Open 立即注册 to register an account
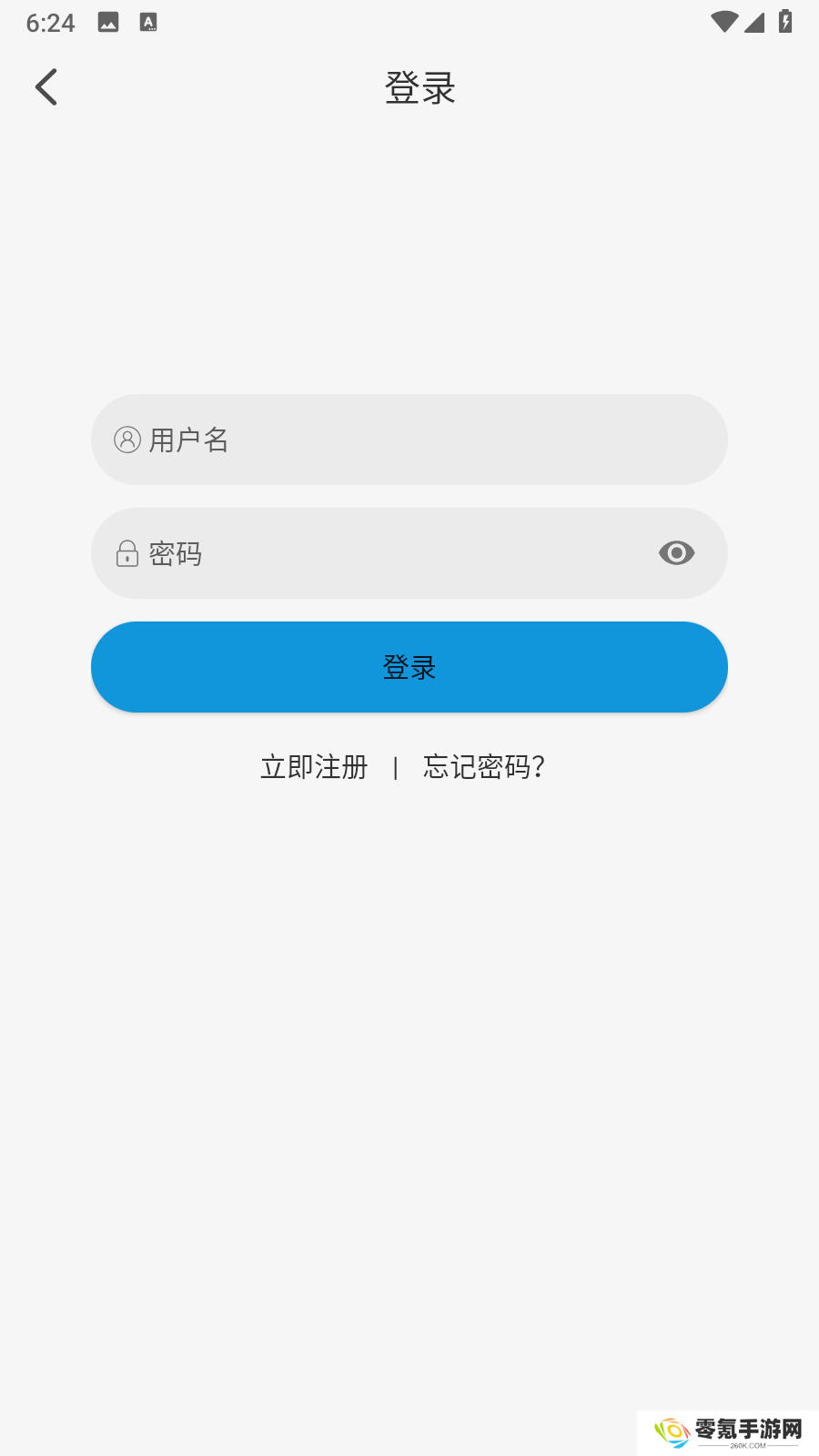The image size is (819, 1456). pos(314,767)
